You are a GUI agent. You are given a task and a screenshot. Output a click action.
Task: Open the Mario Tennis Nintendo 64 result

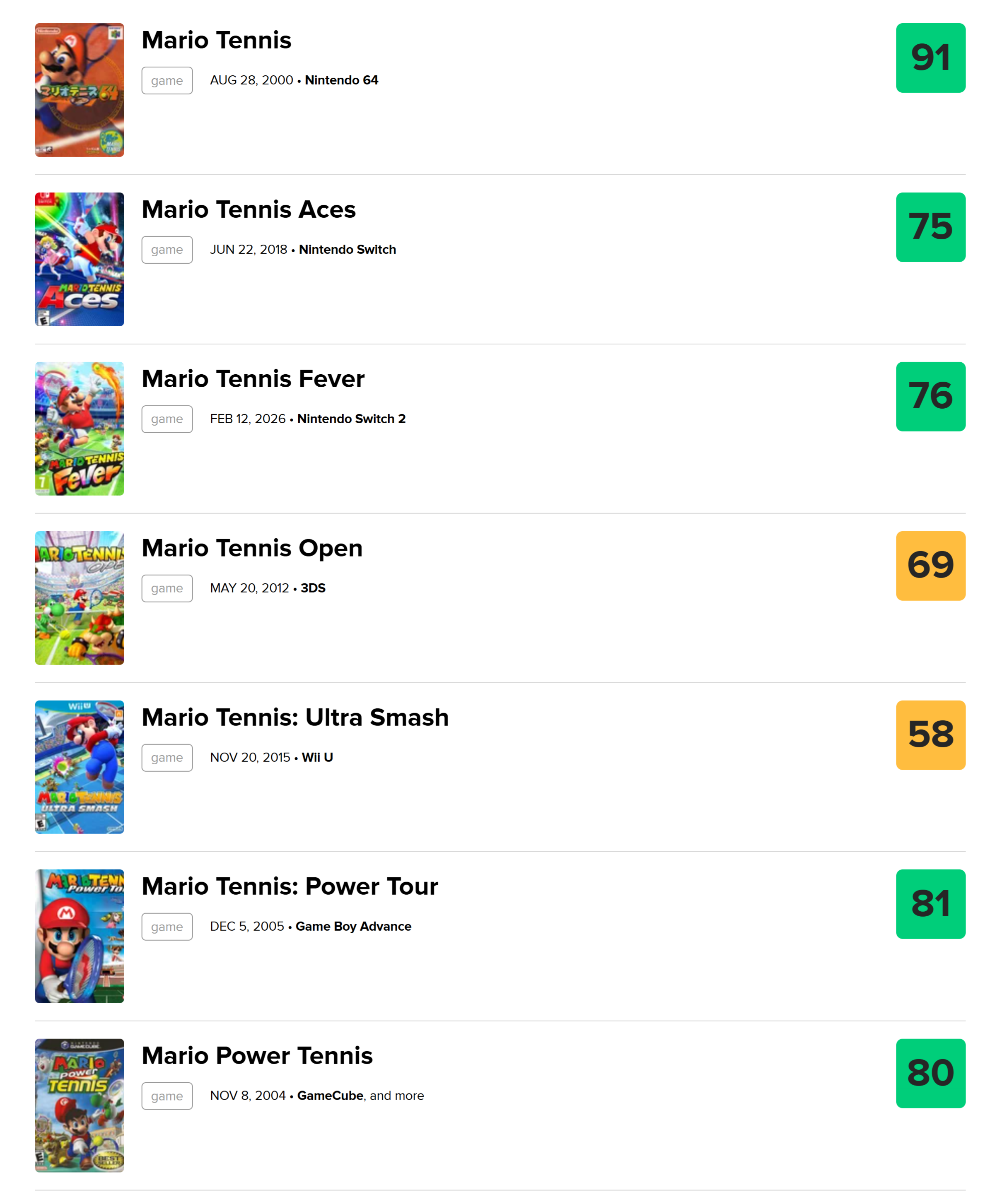216,40
